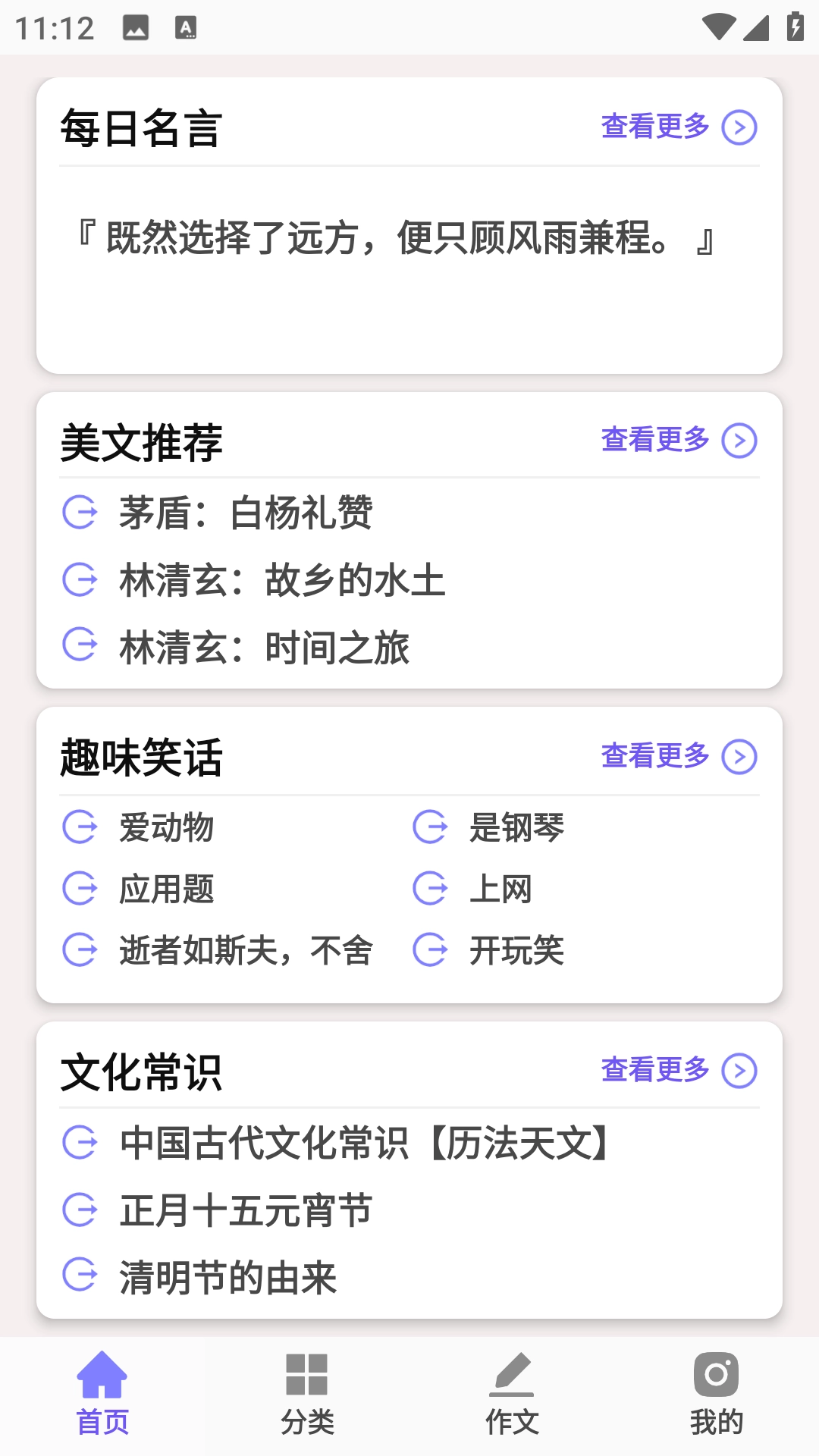819x1456 pixels.
Task: Switch to the 作文 tab
Action: (512, 1394)
